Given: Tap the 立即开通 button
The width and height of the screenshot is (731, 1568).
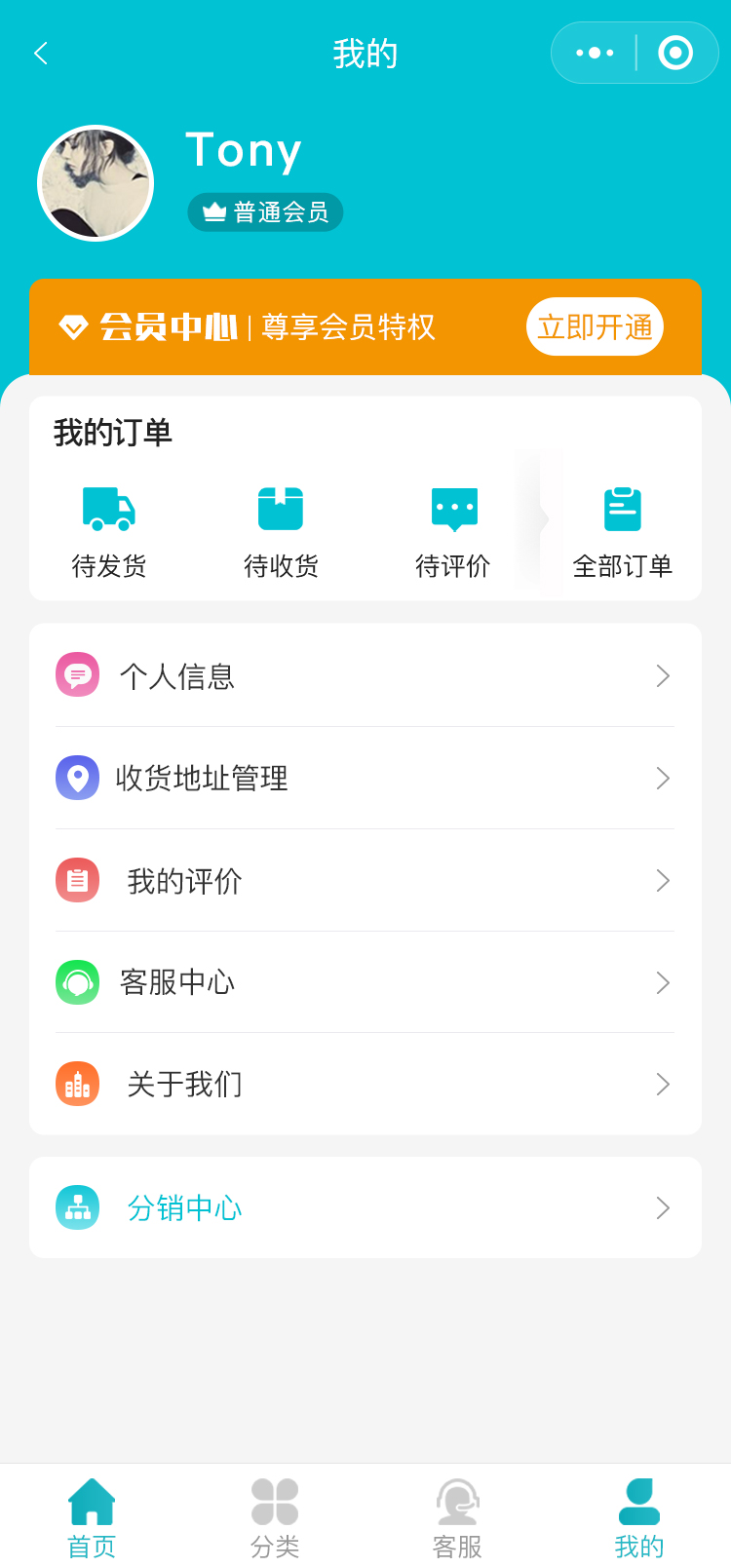Looking at the screenshot, I should [x=595, y=327].
